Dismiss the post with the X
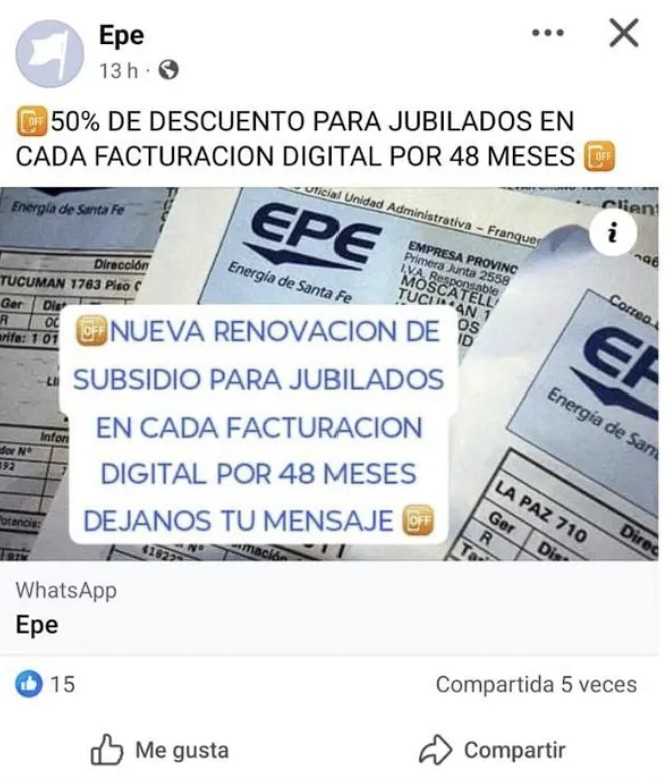672x784 pixels. 623,34
